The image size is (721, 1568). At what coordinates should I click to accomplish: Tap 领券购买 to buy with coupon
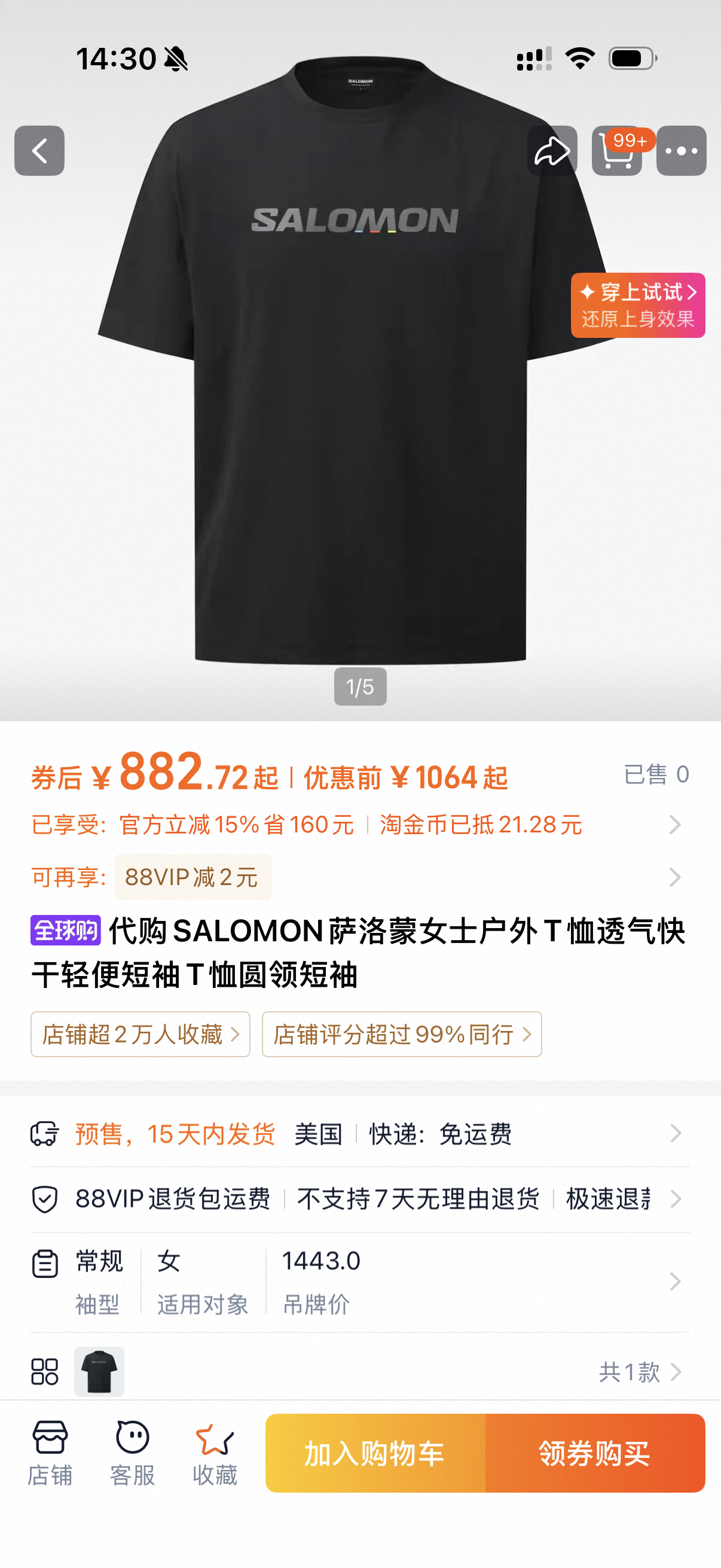[x=595, y=1453]
